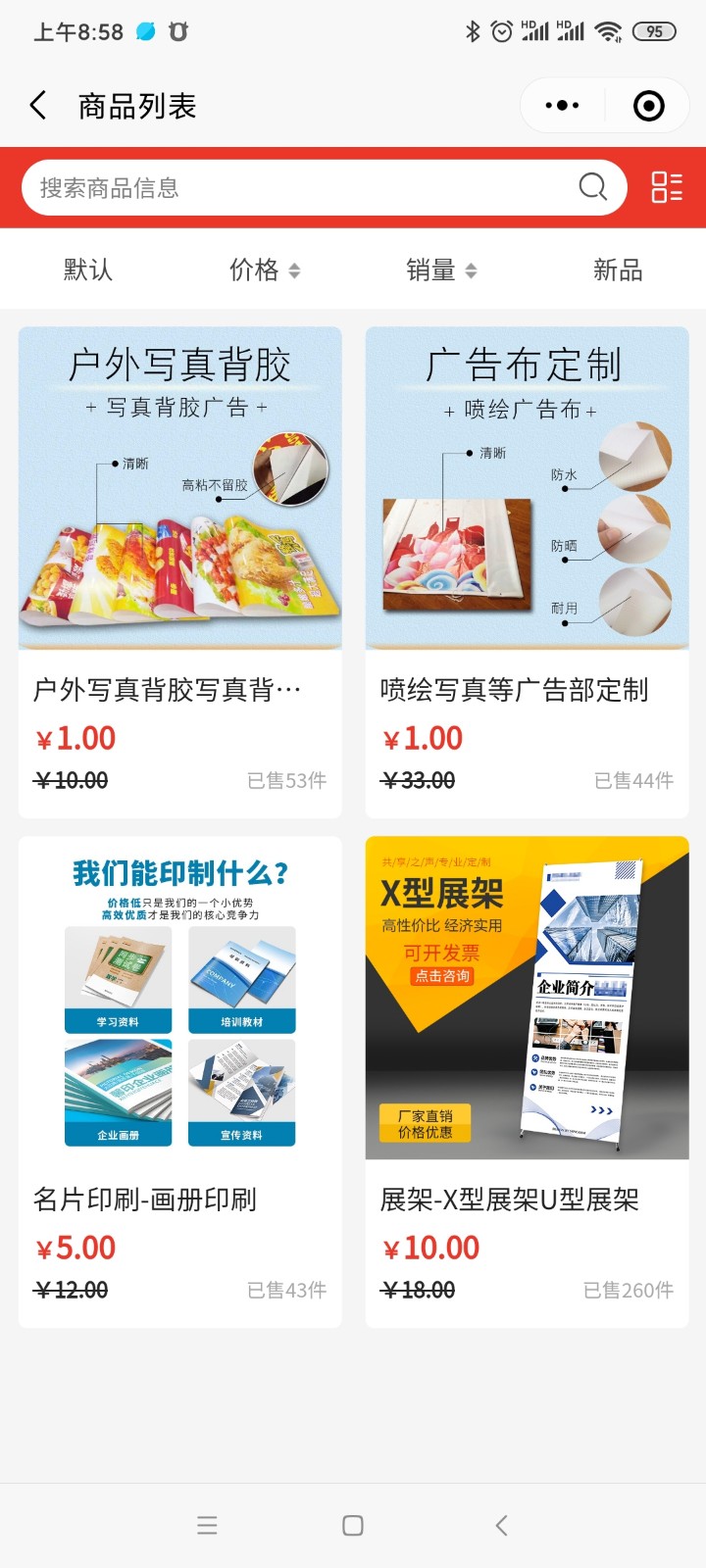Go back from 商品列表 page

(38, 106)
